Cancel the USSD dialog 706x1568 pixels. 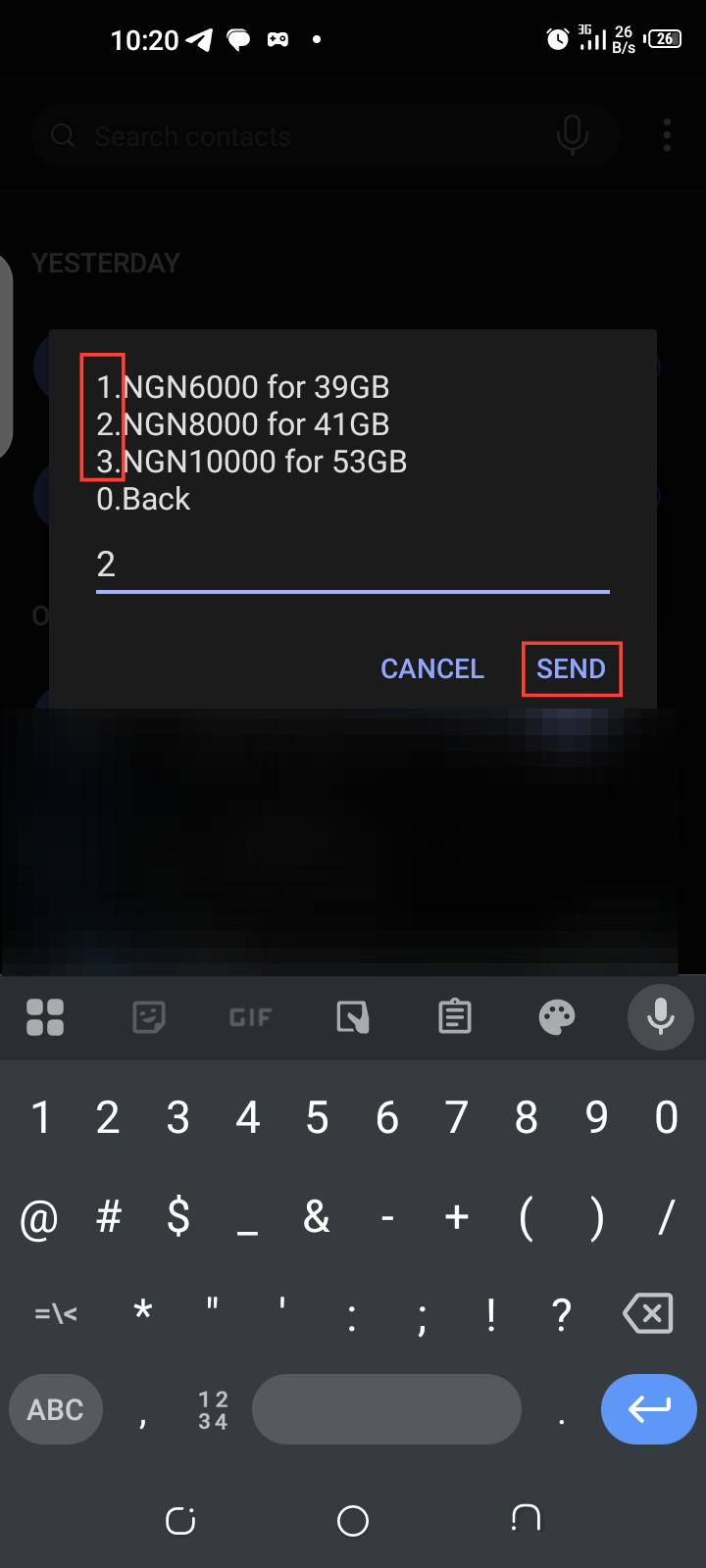coord(431,668)
